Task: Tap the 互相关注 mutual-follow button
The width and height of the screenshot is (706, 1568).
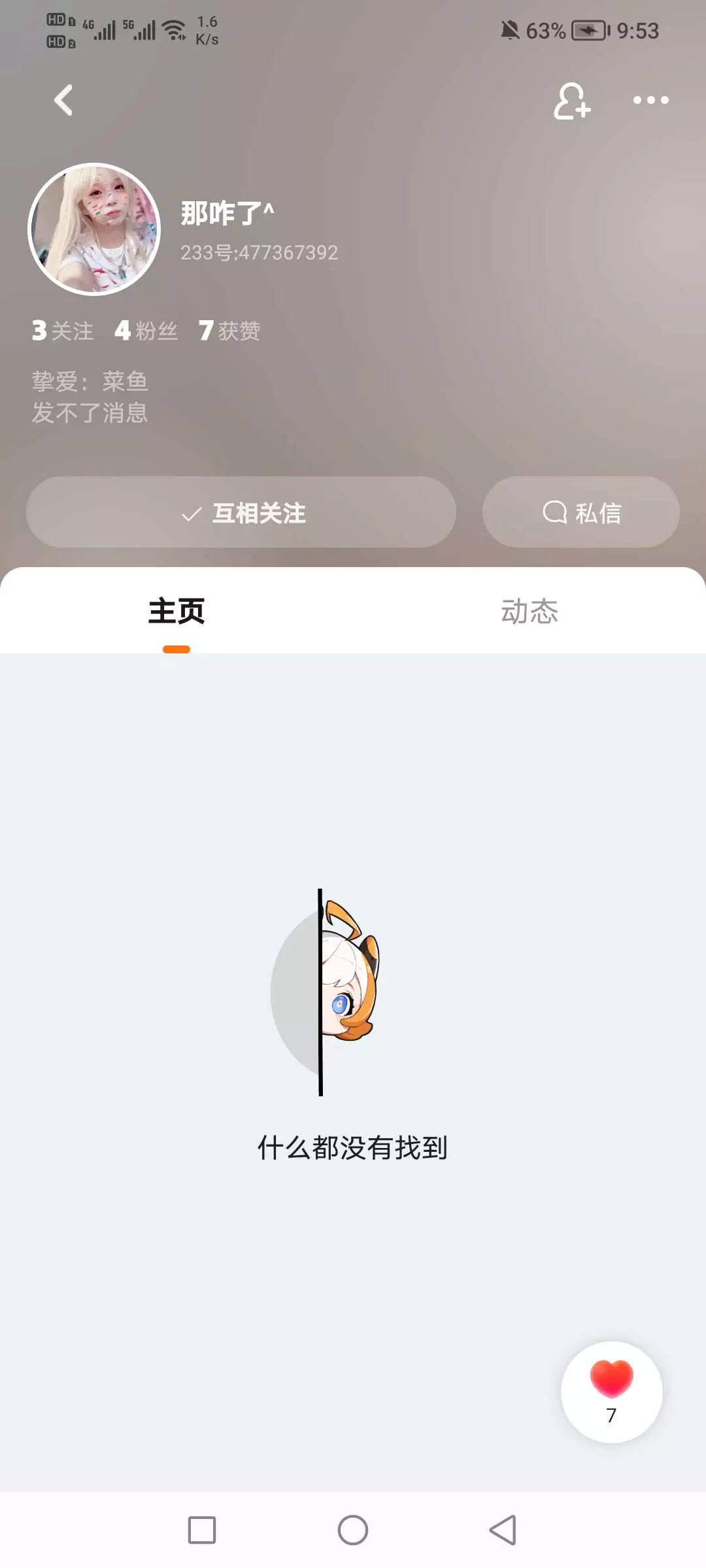Action: click(241, 512)
